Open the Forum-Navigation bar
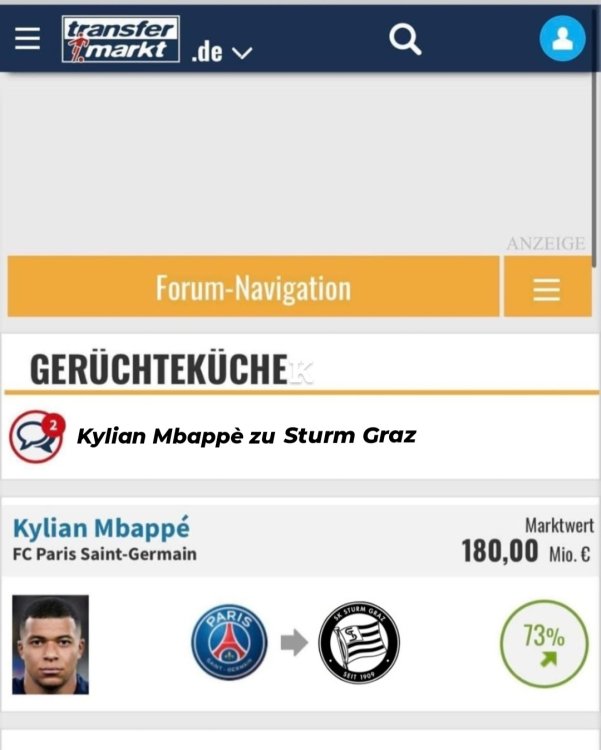The width and height of the screenshot is (601, 750). (253, 288)
